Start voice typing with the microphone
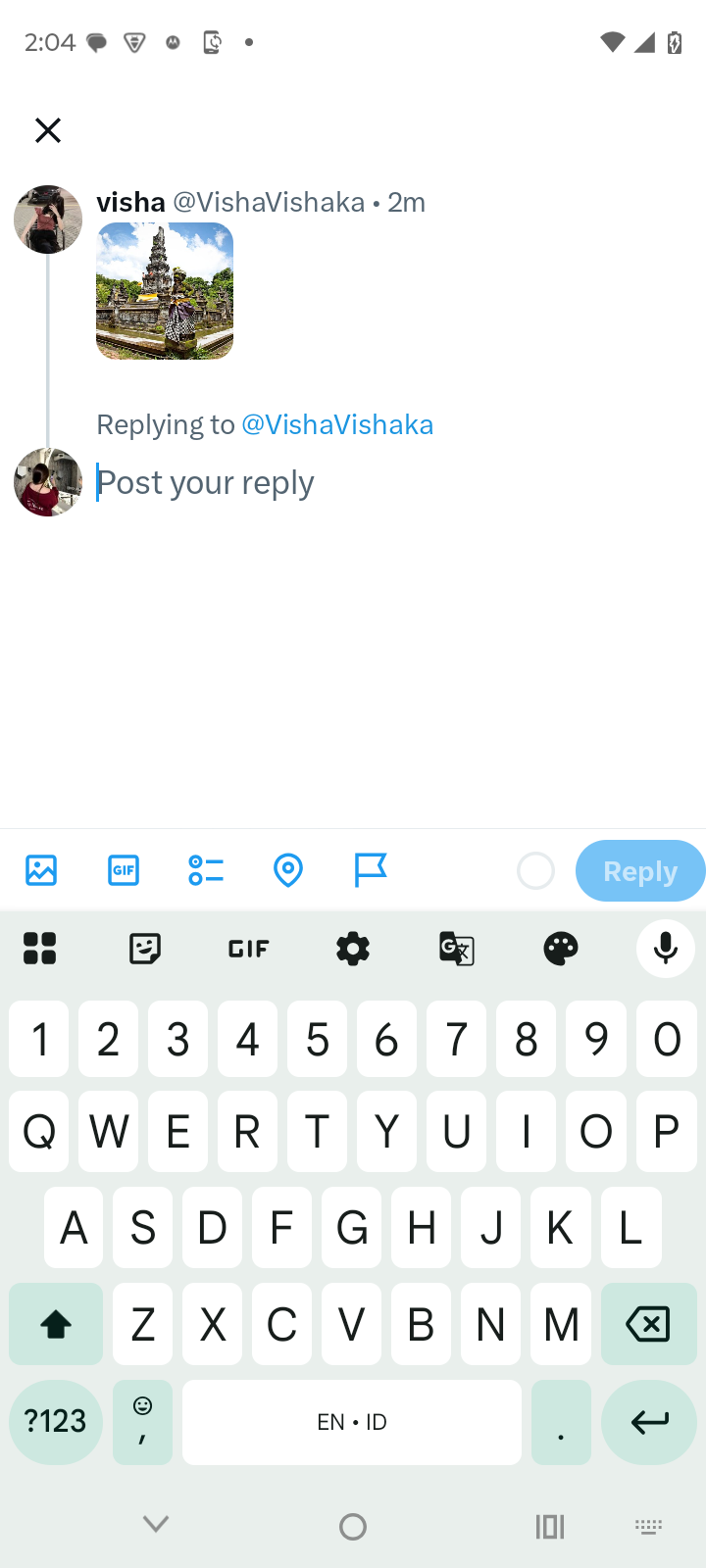The width and height of the screenshot is (706, 1568). [x=665, y=949]
